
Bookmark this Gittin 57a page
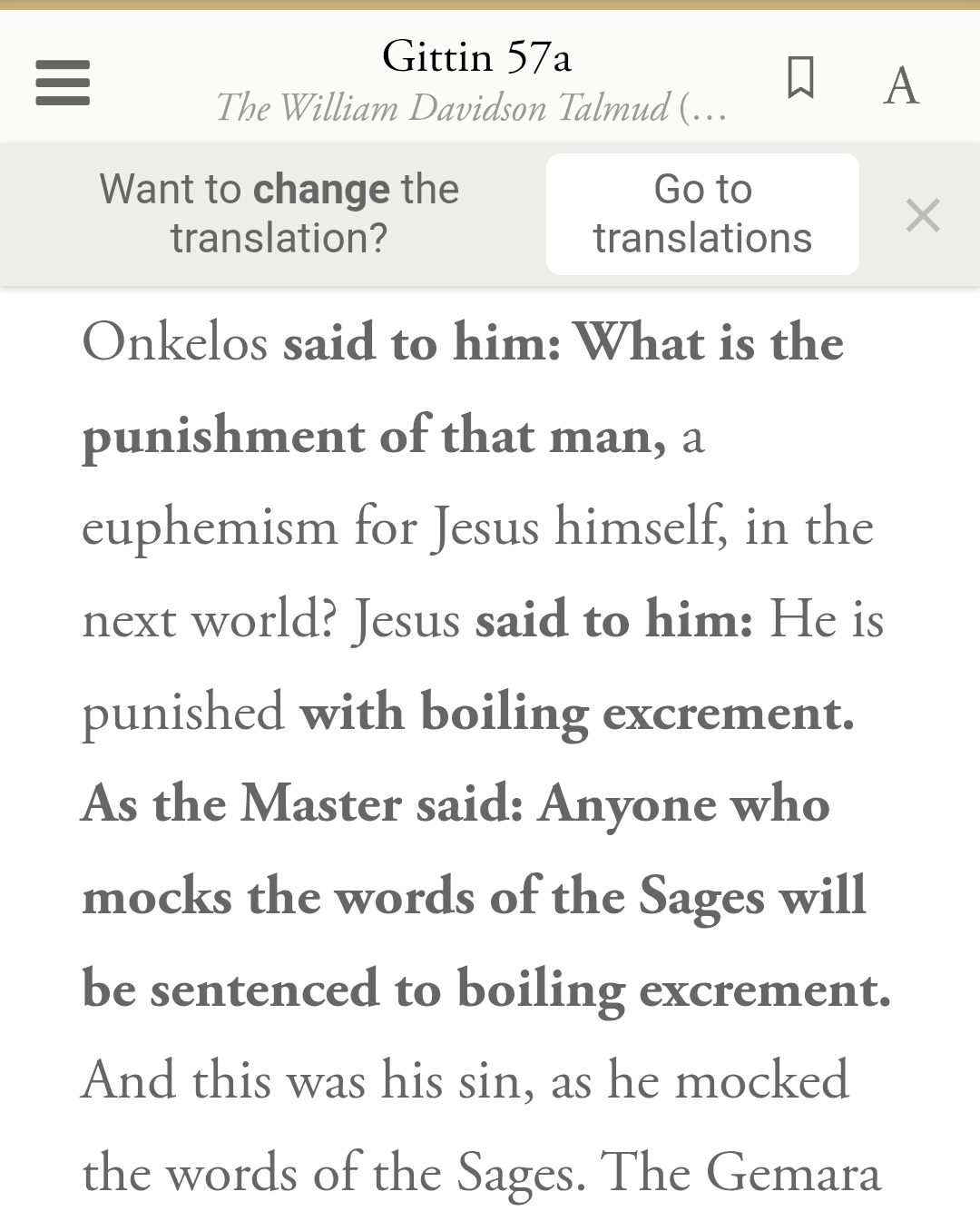[x=800, y=77]
